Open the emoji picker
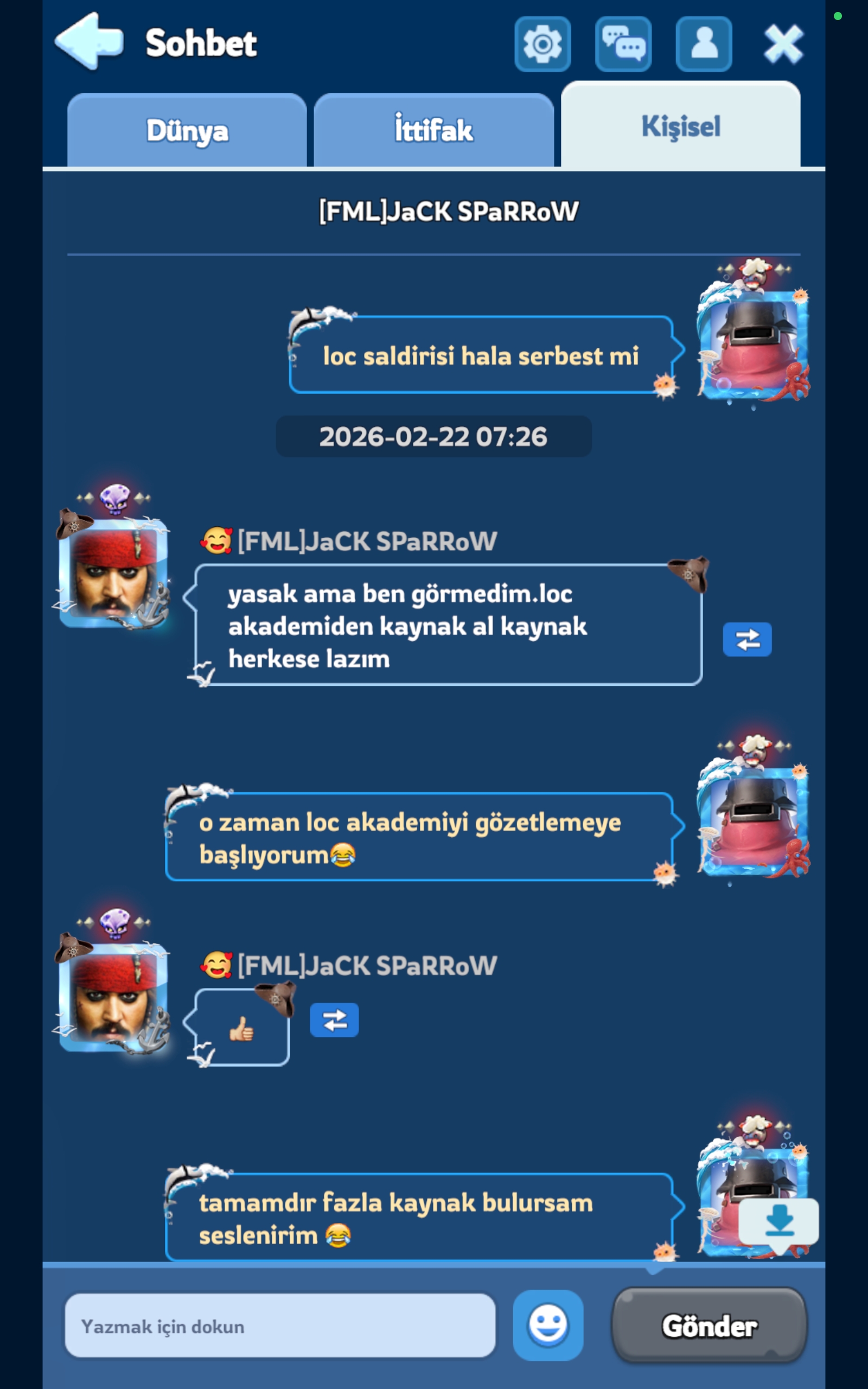Viewport: 868px width, 1389px height. click(548, 1326)
